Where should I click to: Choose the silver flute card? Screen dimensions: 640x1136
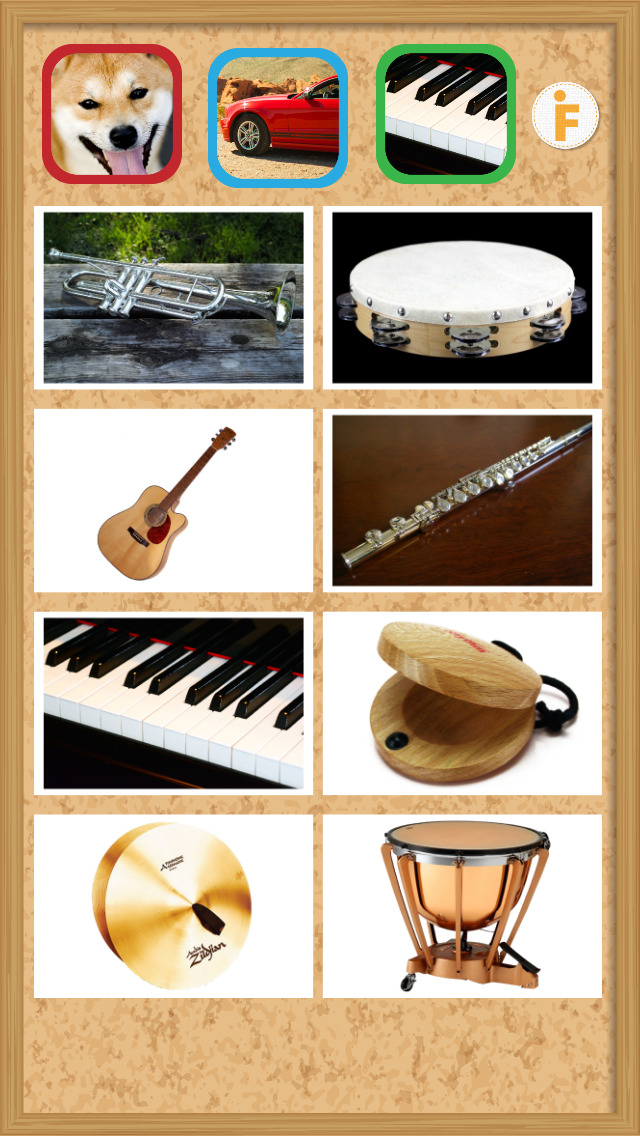(462, 500)
